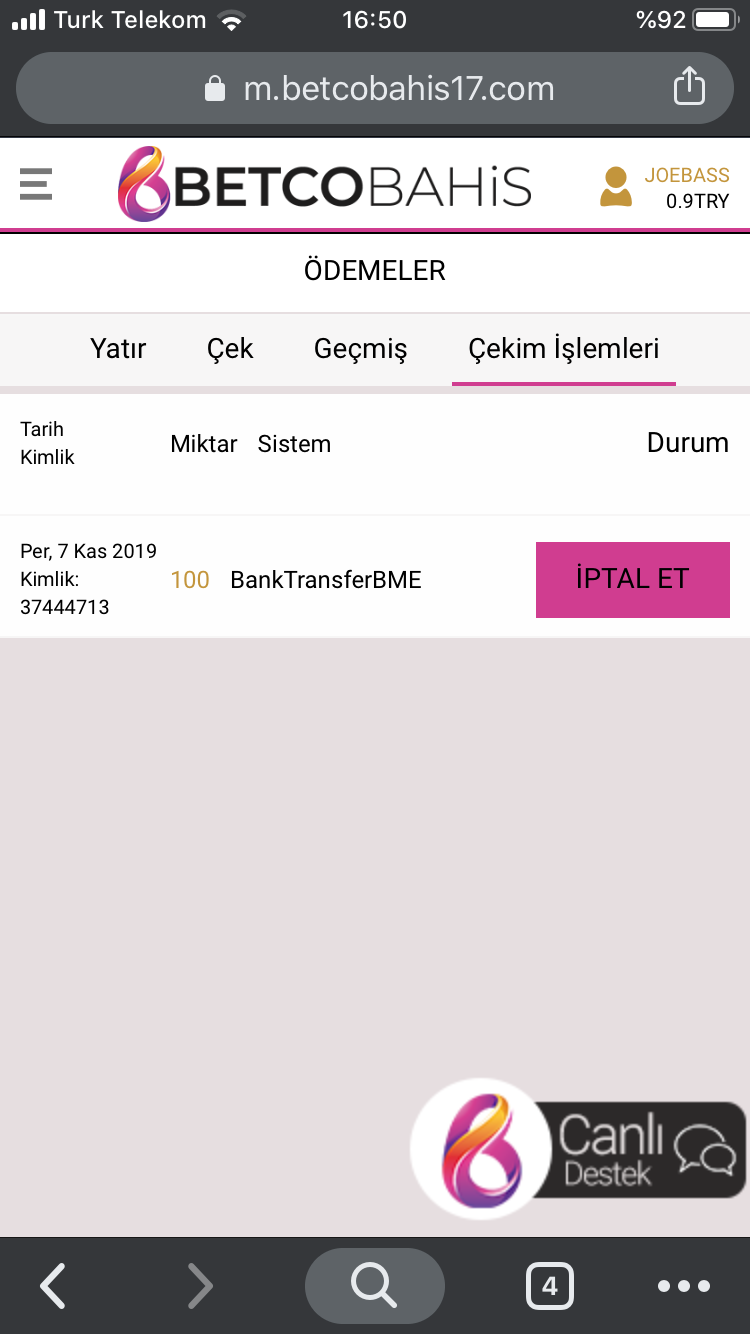
Task: Cancel the withdrawal with İPTAL ET
Action: coord(633,580)
